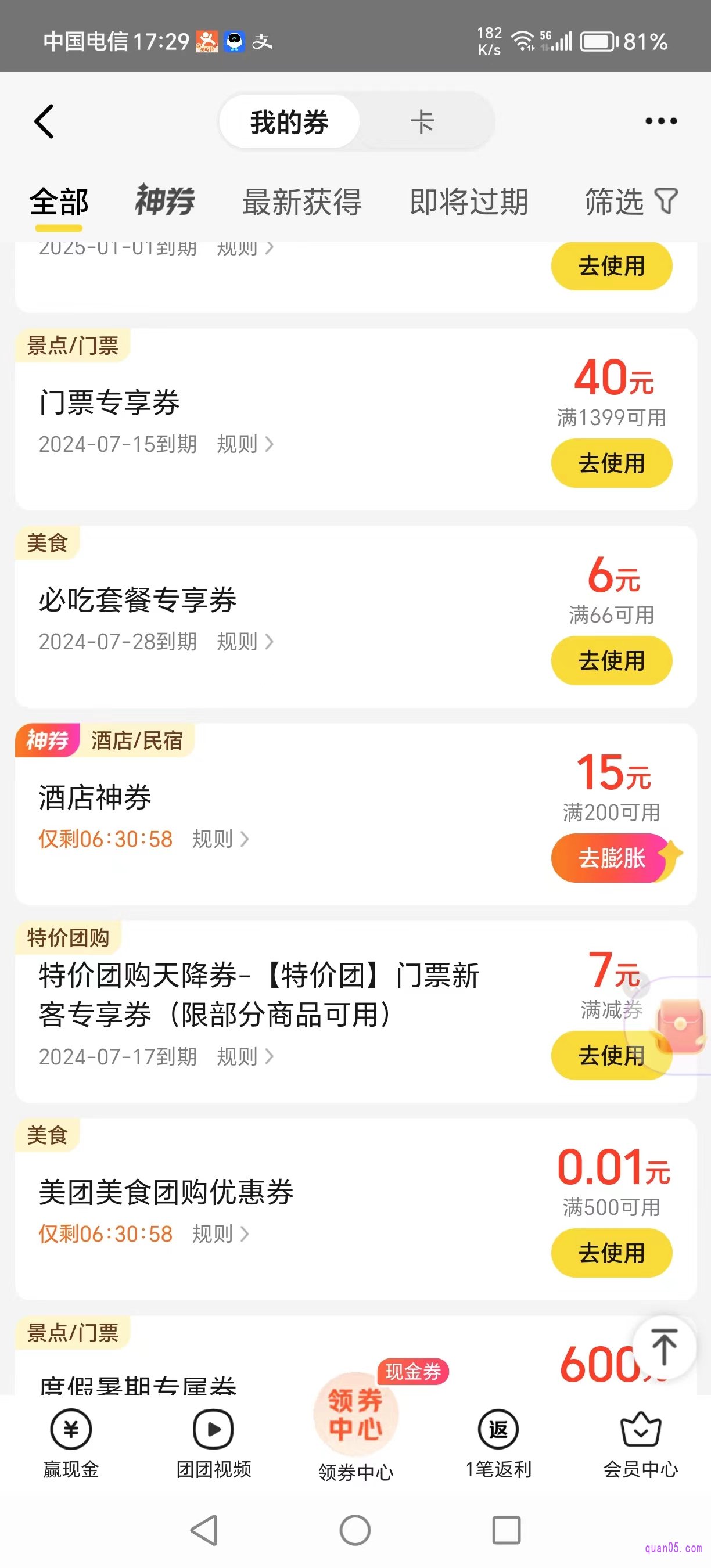Tap 去使用 for 必吃套餐专享券
This screenshot has height=1568, width=711.
[611, 660]
